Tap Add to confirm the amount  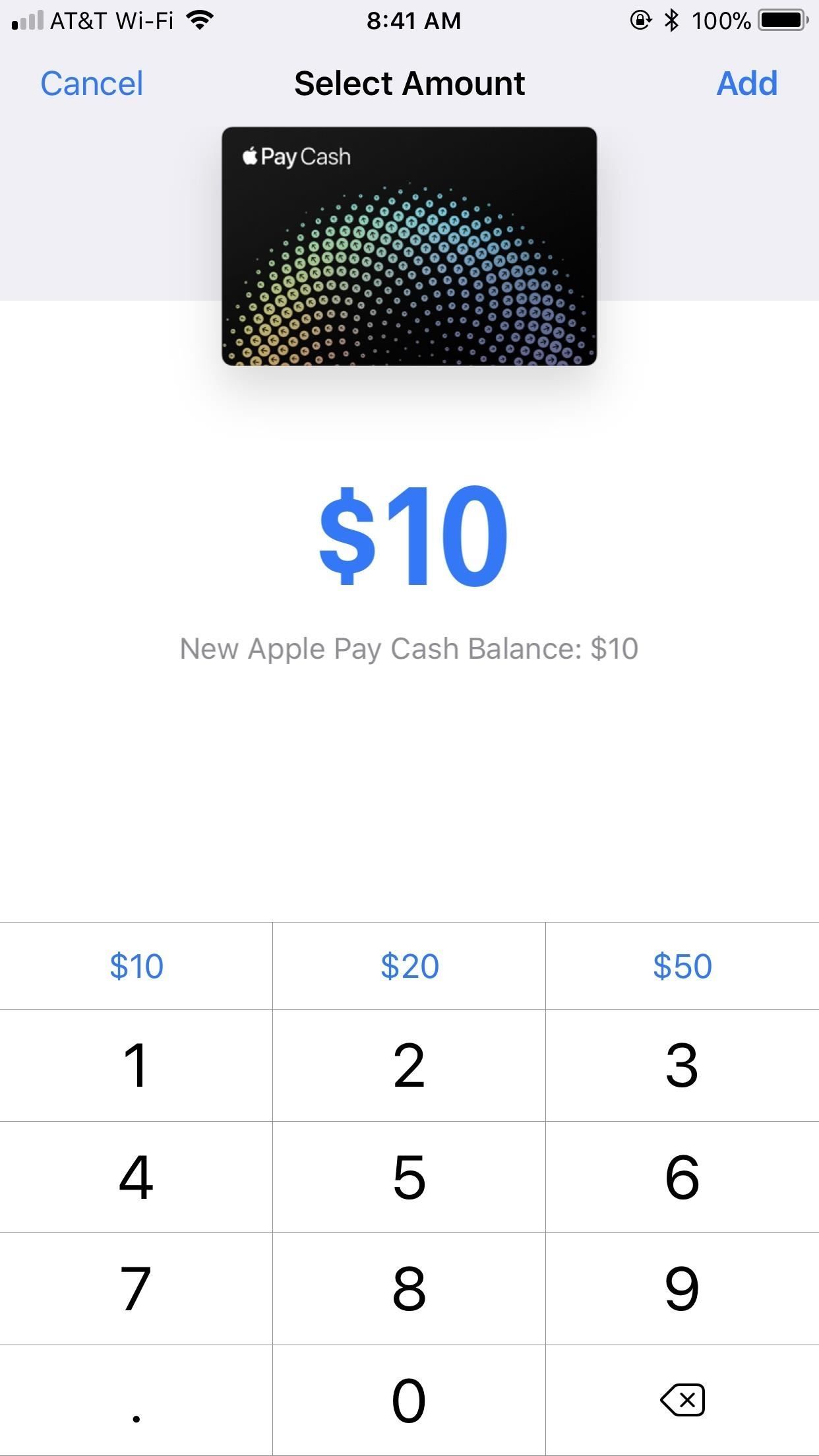(746, 83)
